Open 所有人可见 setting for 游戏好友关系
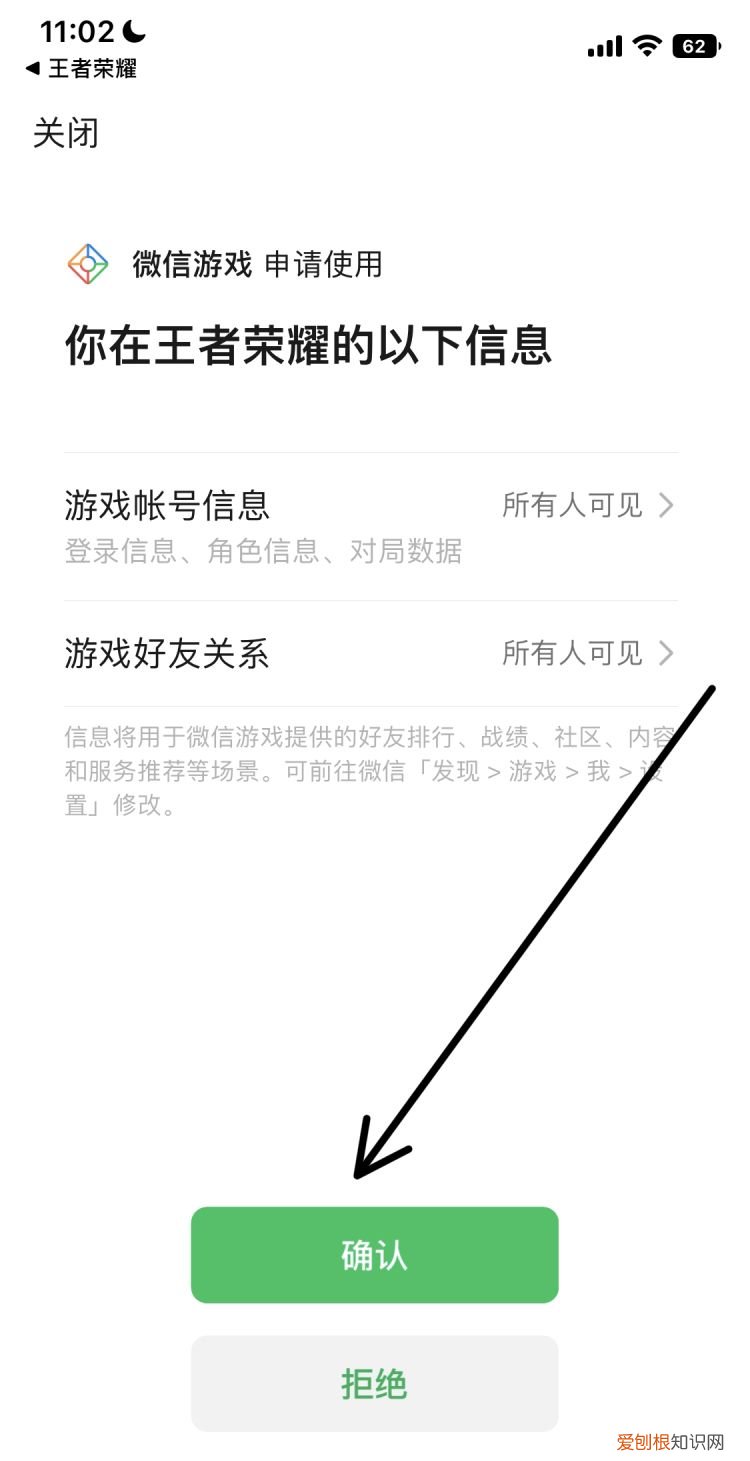The height and width of the screenshot is (1461, 750). (x=572, y=654)
